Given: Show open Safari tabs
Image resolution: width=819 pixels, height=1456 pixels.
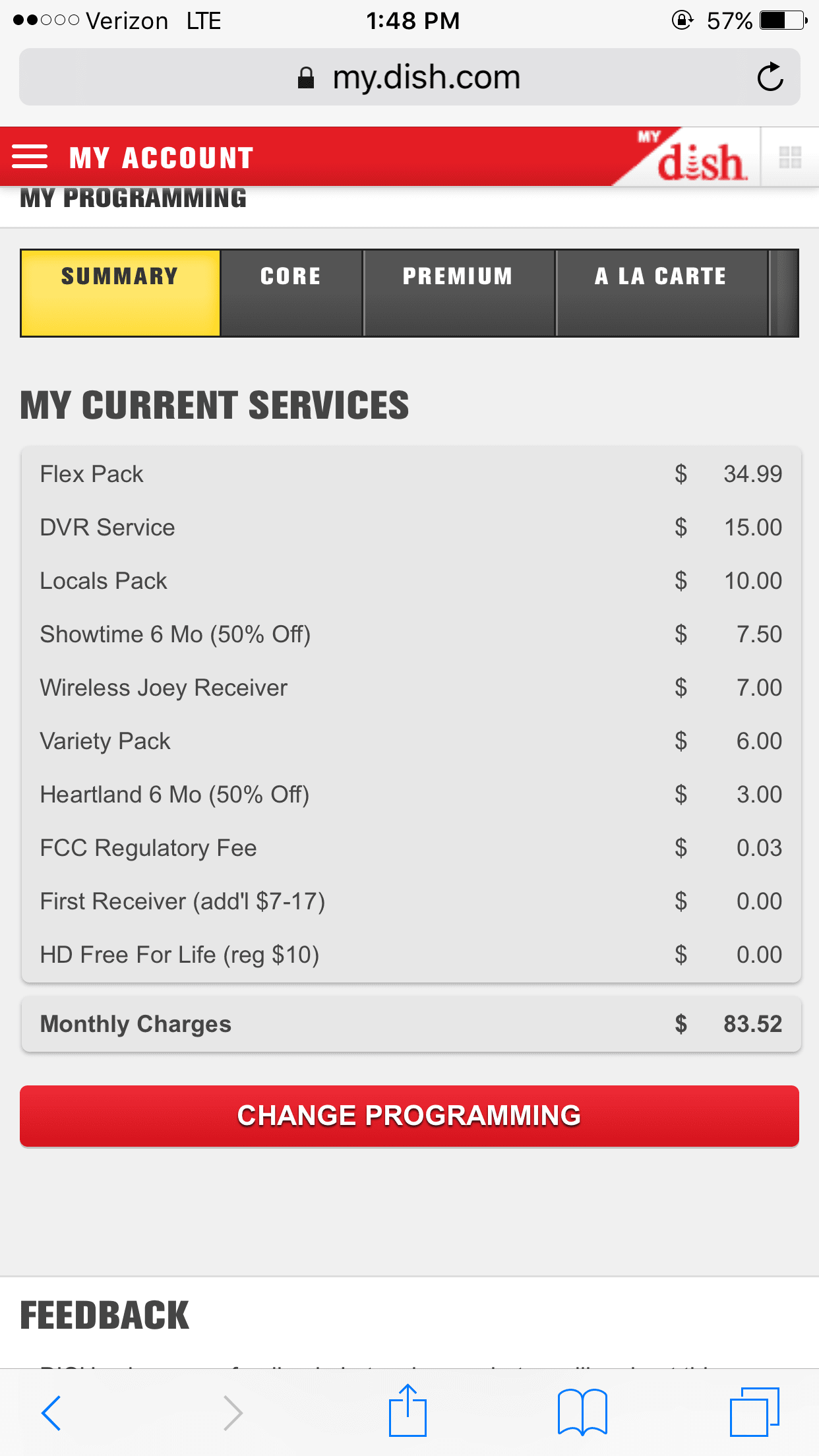Looking at the screenshot, I should [x=754, y=1412].
